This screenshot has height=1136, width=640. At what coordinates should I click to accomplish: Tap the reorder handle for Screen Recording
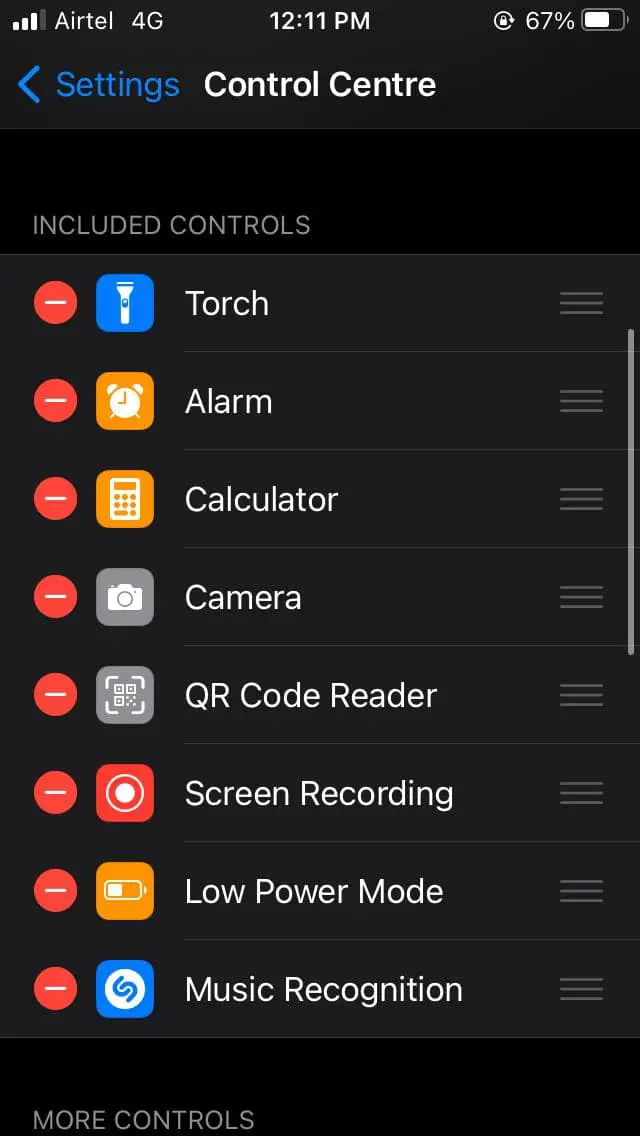581,793
